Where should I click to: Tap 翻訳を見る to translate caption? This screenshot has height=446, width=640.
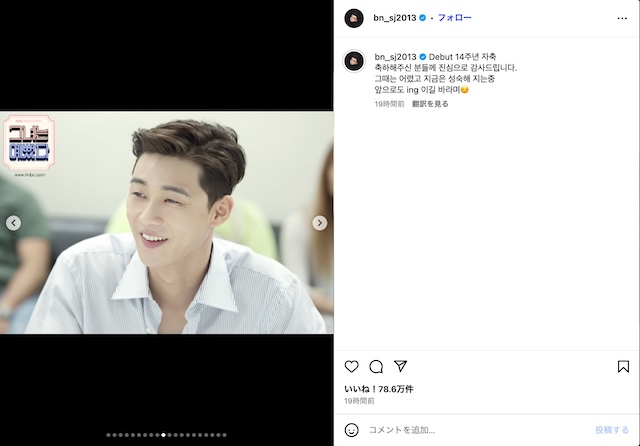coord(426,103)
